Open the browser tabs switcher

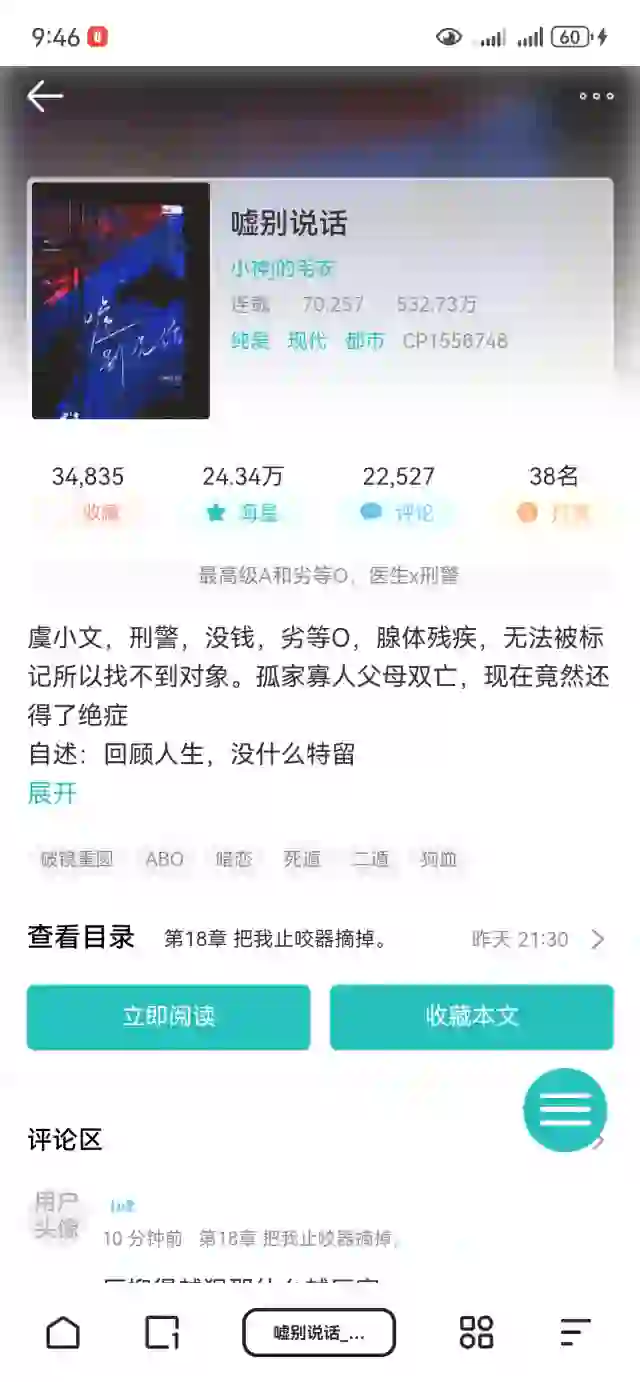pyautogui.click(x=162, y=1332)
